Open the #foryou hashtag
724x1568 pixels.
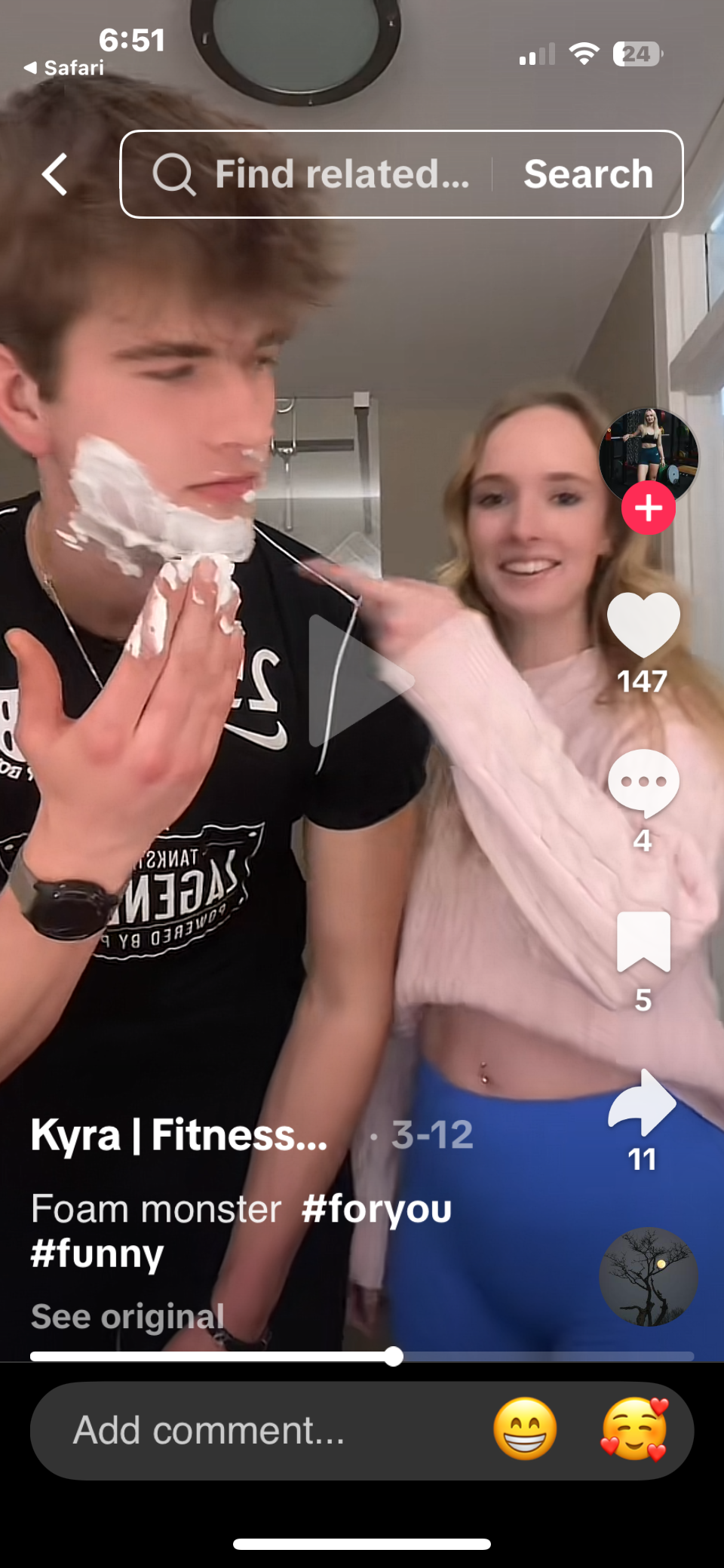(x=376, y=1208)
